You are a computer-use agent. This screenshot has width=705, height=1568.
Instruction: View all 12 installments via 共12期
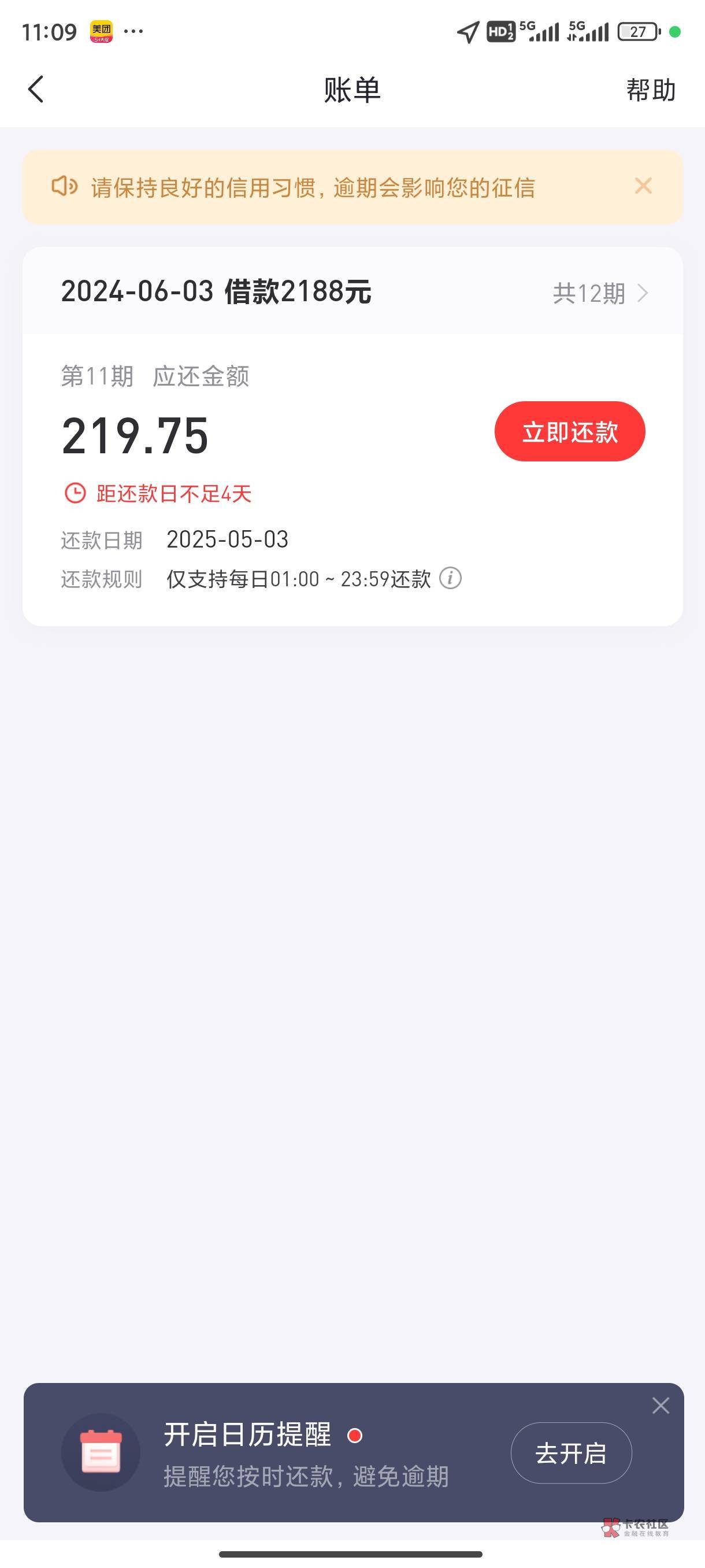(600, 293)
